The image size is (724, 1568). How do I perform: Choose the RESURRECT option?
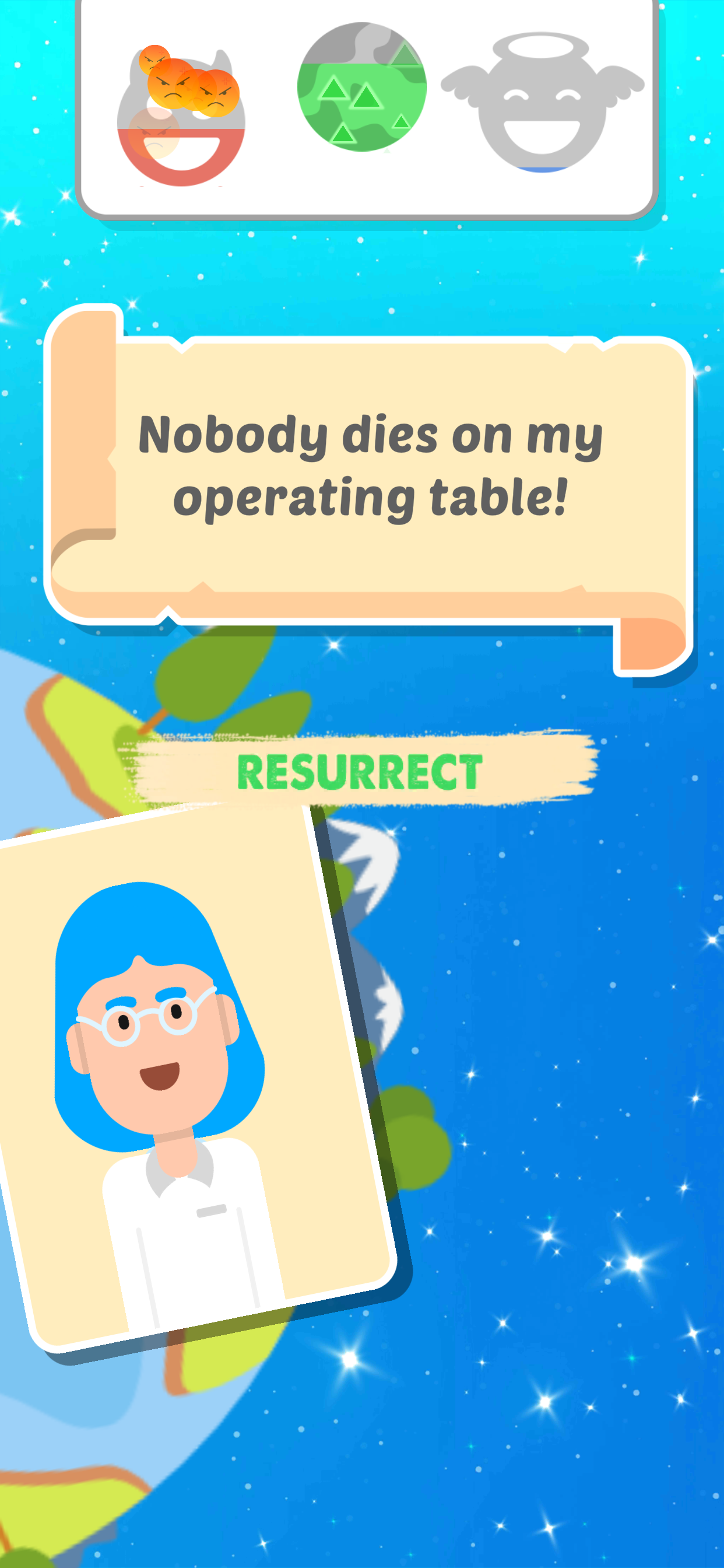[x=360, y=771]
